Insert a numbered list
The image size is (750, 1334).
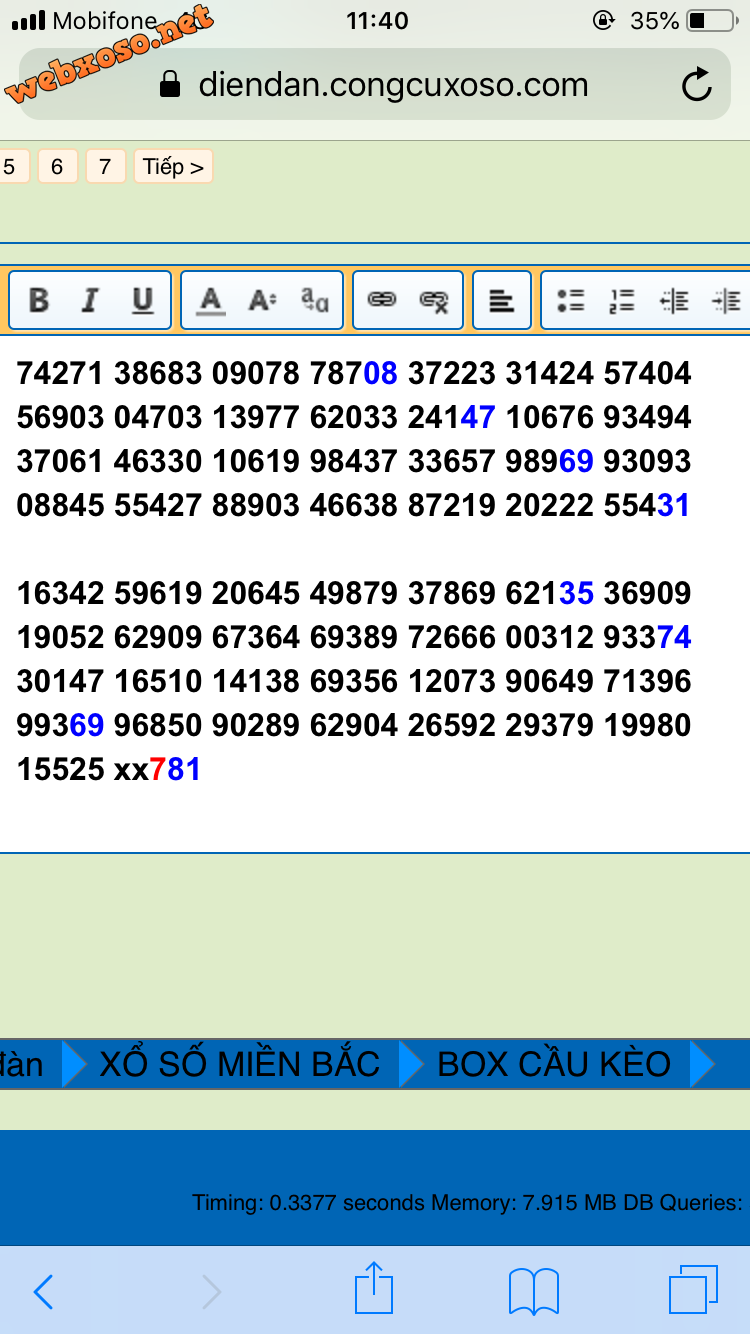pyautogui.click(x=622, y=300)
